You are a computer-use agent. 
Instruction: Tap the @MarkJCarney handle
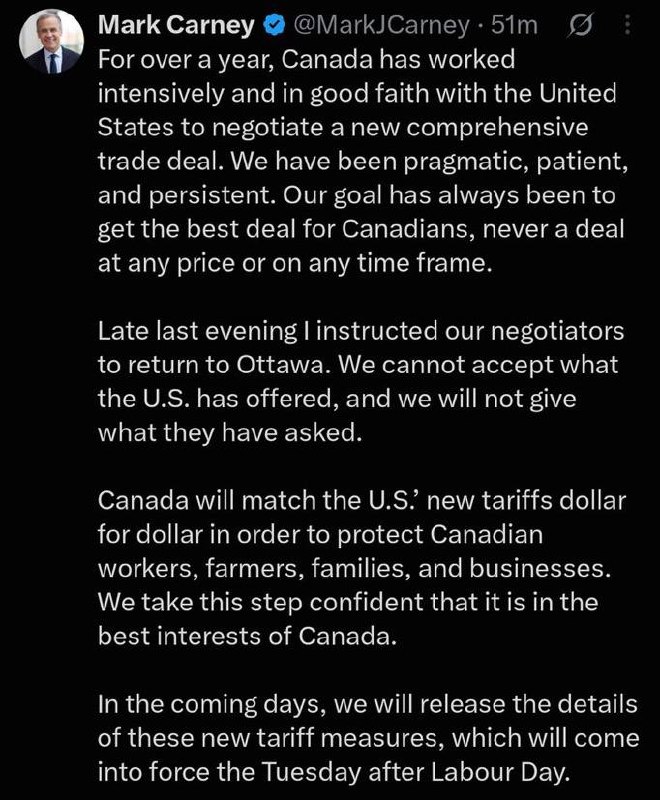point(380,25)
